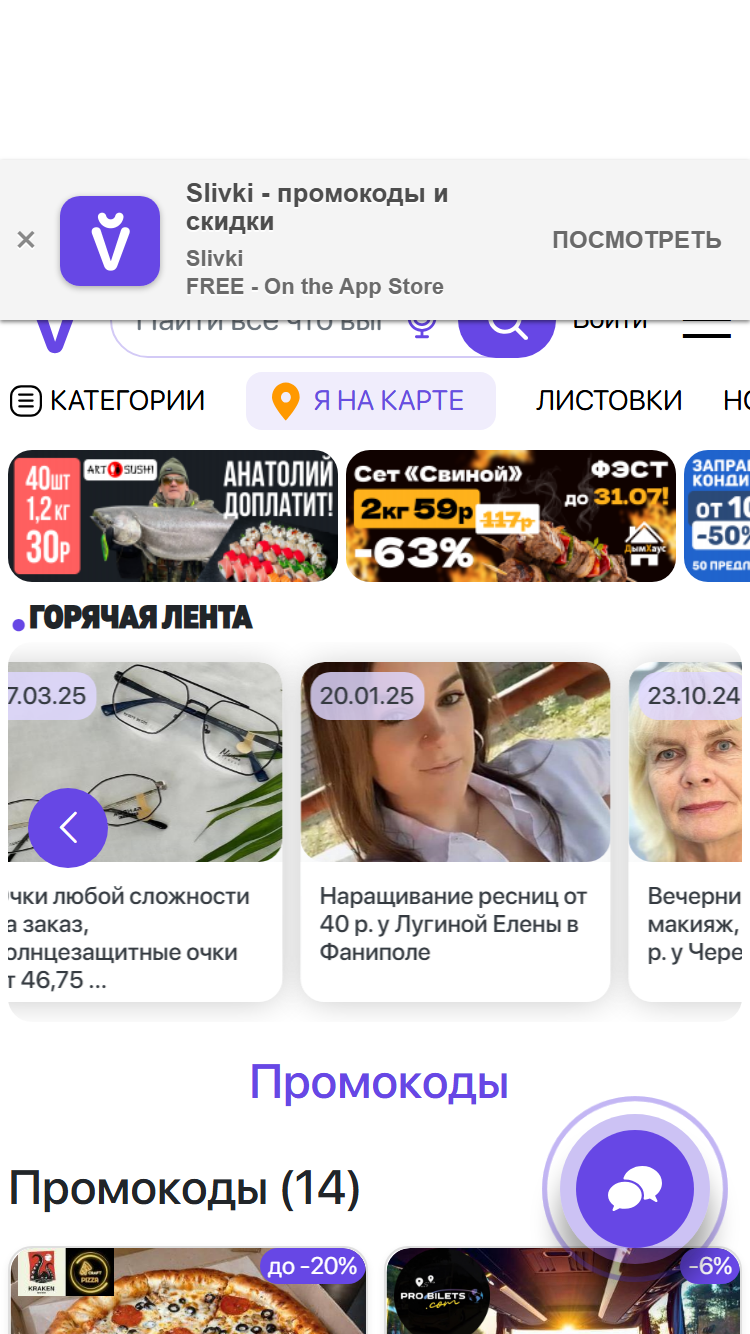750x1334 pixels.
Task: Tap the microphone voice search icon
Action: point(422,326)
